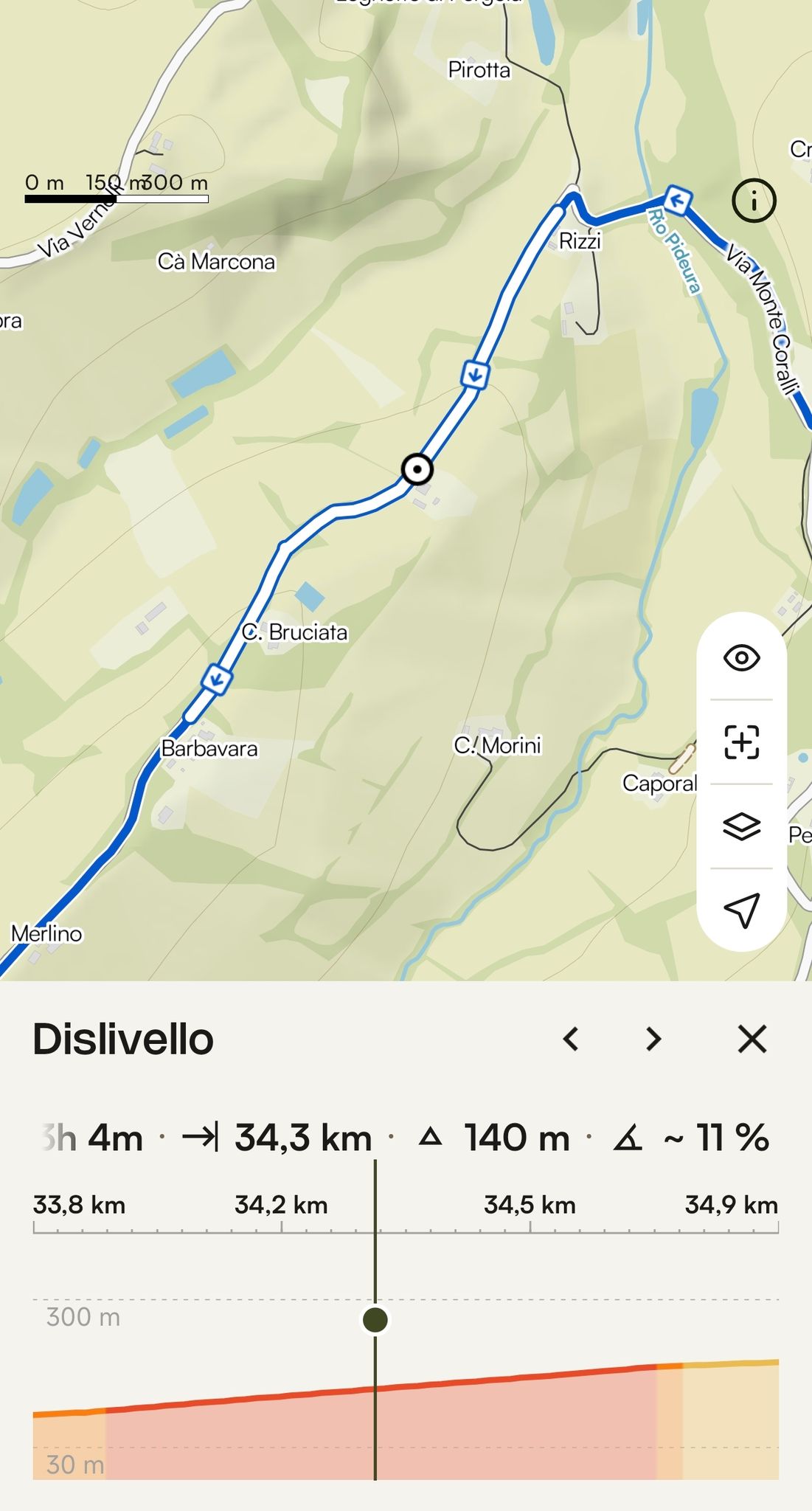This screenshot has height=1511, width=812.
Task: Tap the selected point on route
Action: pyautogui.click(x=417, y=469)
